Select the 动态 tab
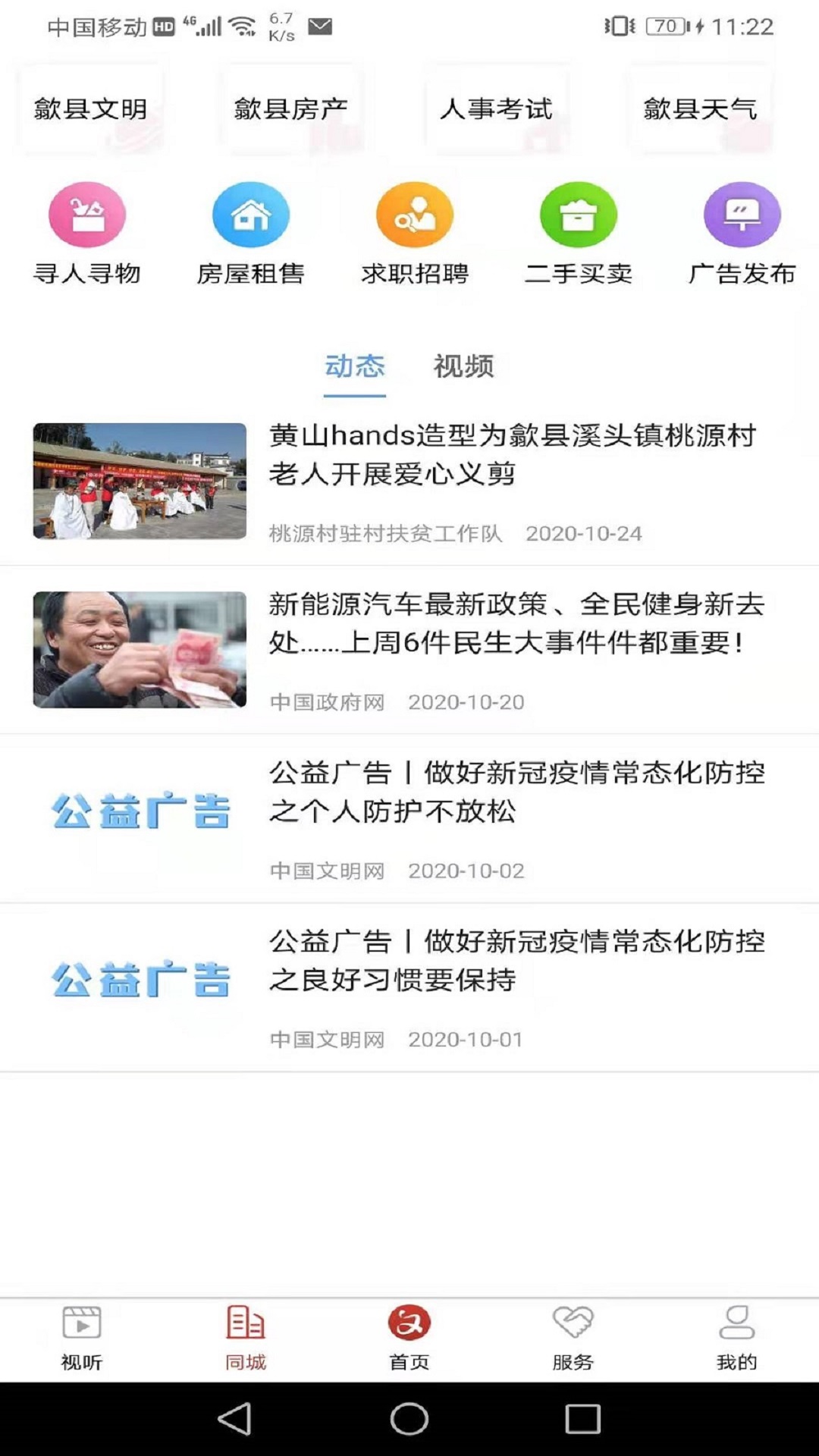 tap(355, 367)
